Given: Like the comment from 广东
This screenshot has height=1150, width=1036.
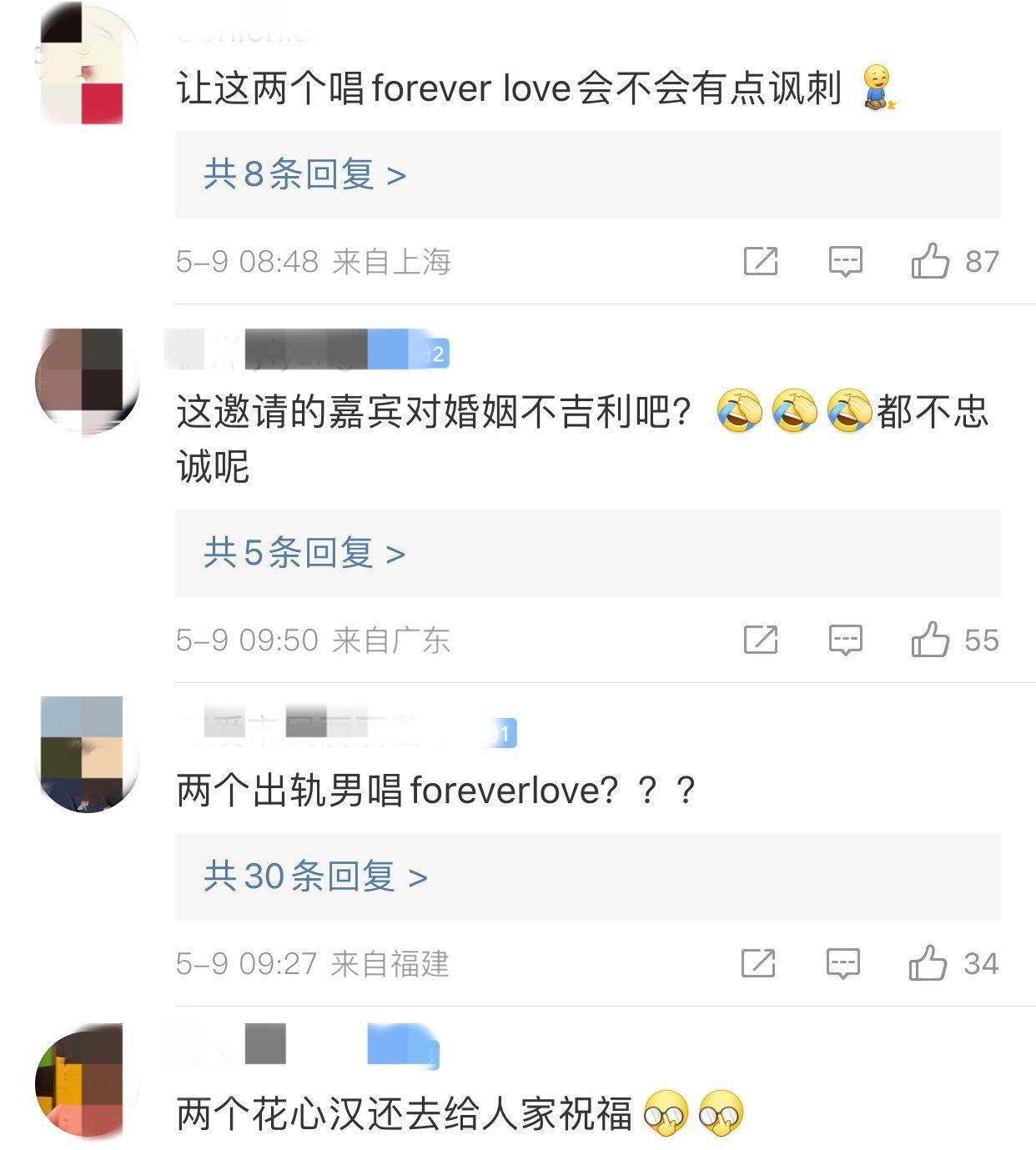Looking at the screenshot, I should pyautogui.click(x=930, y=640).
